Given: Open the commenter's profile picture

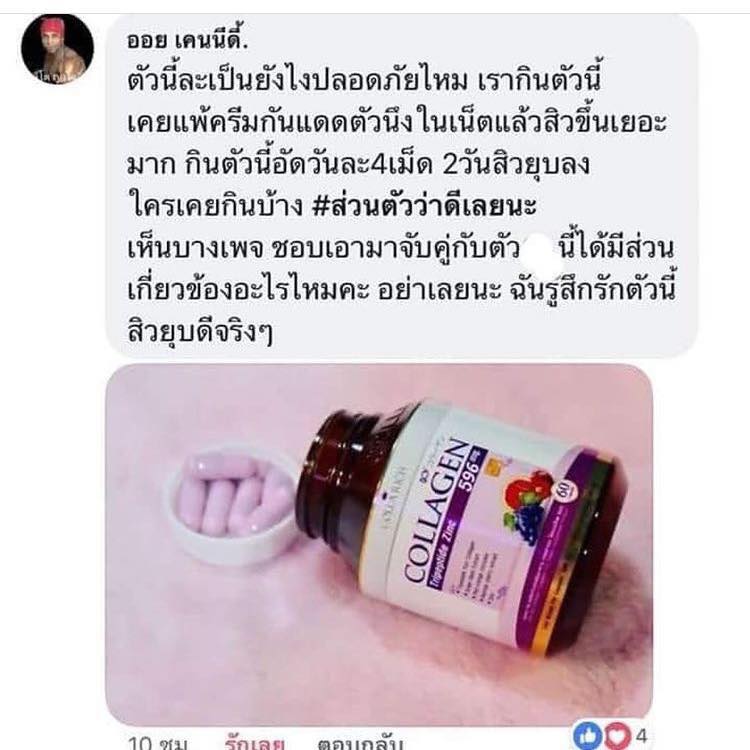Looking at the screenshot, I should [57, 49].
